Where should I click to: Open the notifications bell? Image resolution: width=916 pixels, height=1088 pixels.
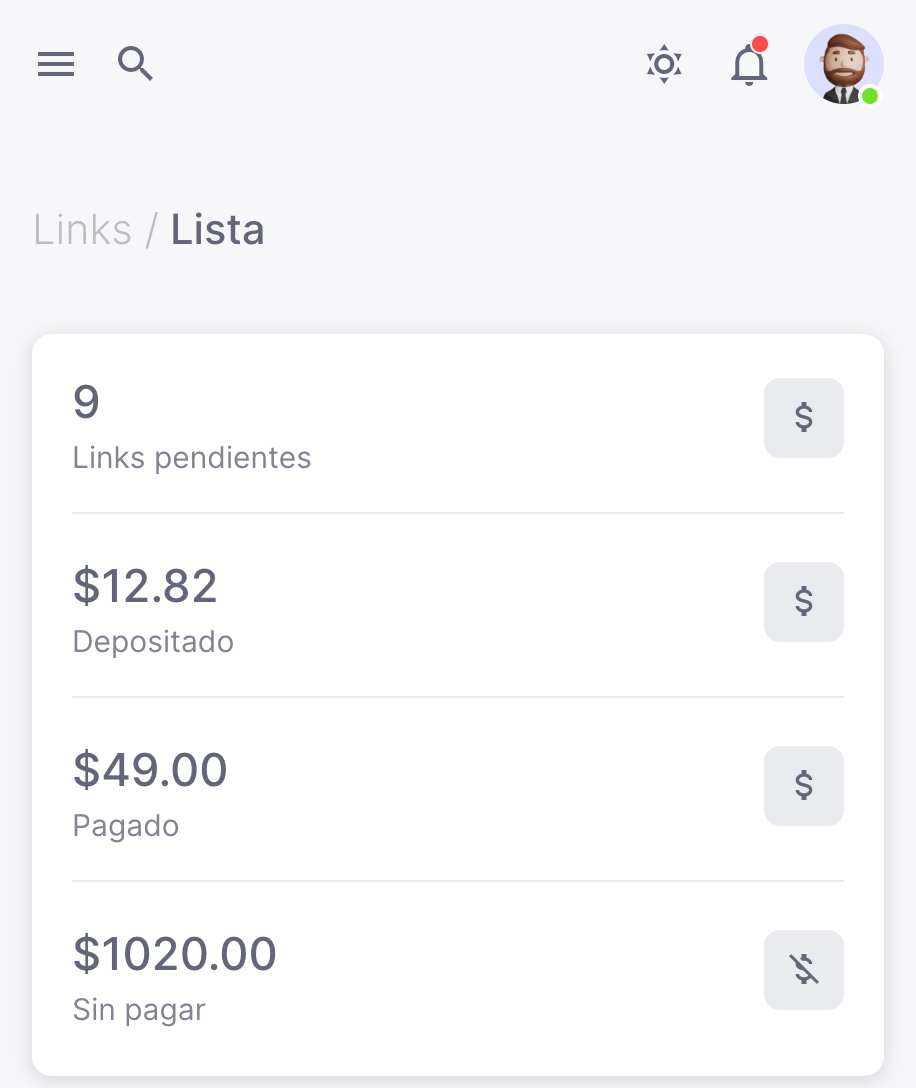pyautogui.click(x=749, y=66)
